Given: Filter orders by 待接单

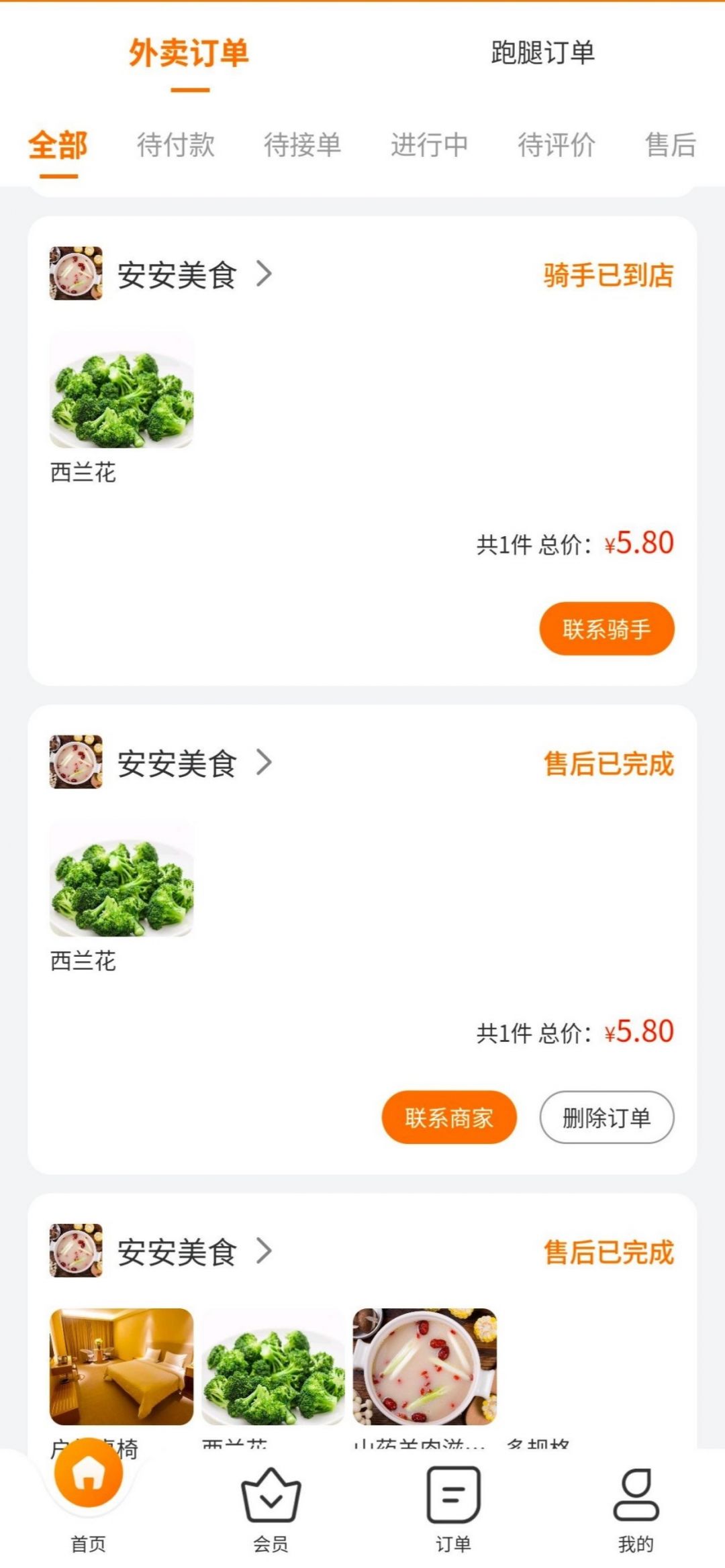Looking at the screenshot, I should click(x=303, y=145).
